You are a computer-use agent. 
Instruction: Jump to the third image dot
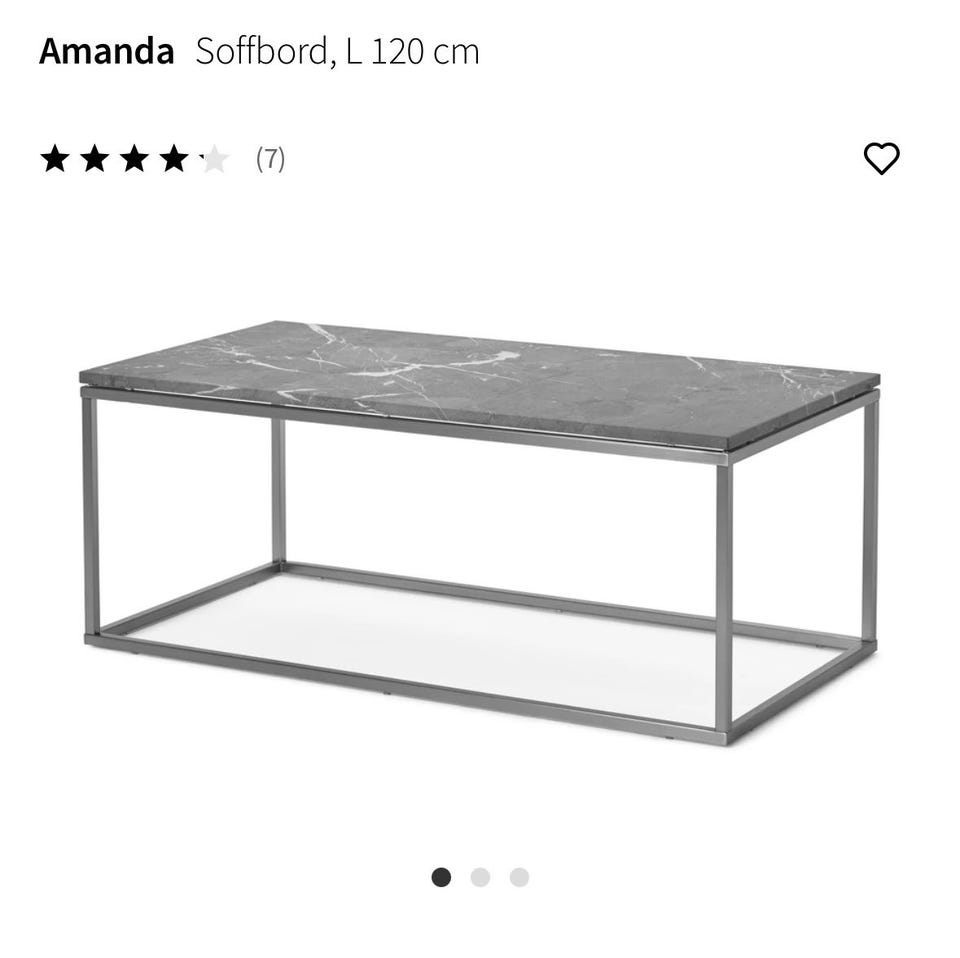click(x=519, y=877)
